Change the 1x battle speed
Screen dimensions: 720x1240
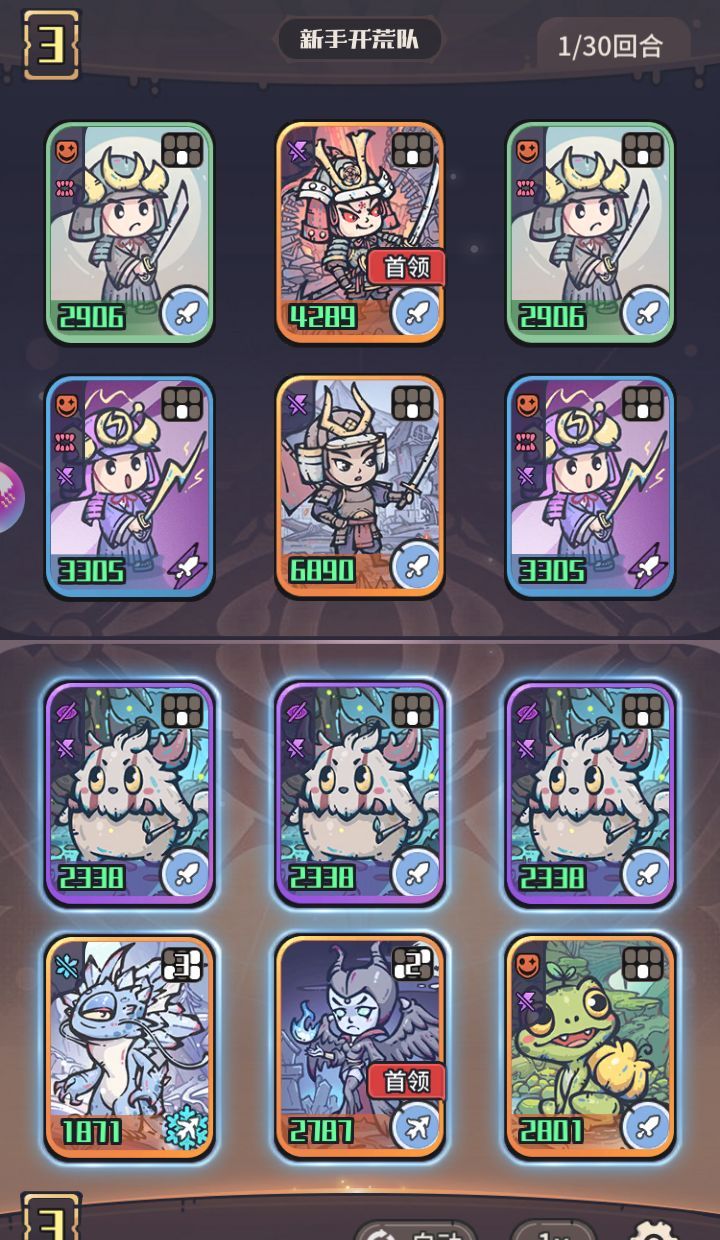[553, 1232]
